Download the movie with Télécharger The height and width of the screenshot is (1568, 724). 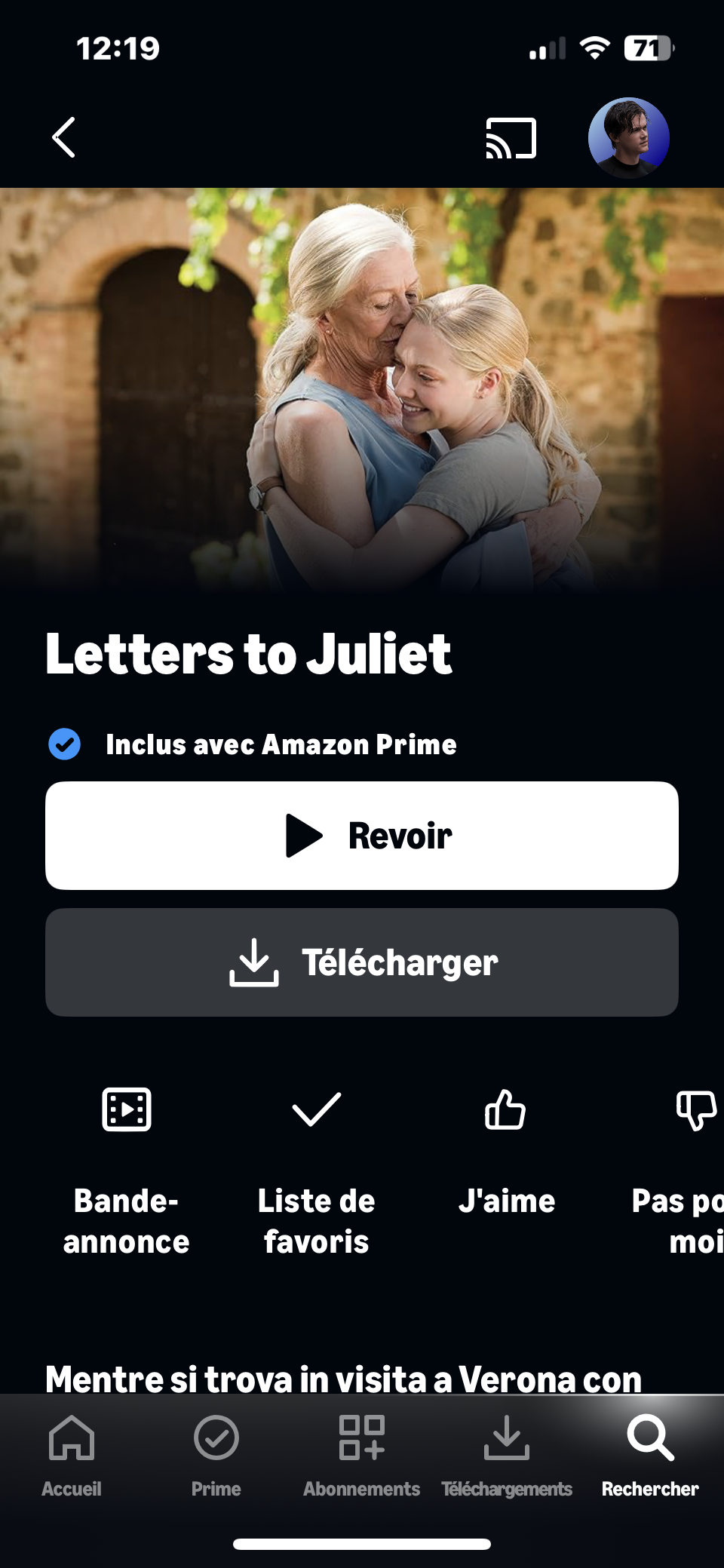362,962
